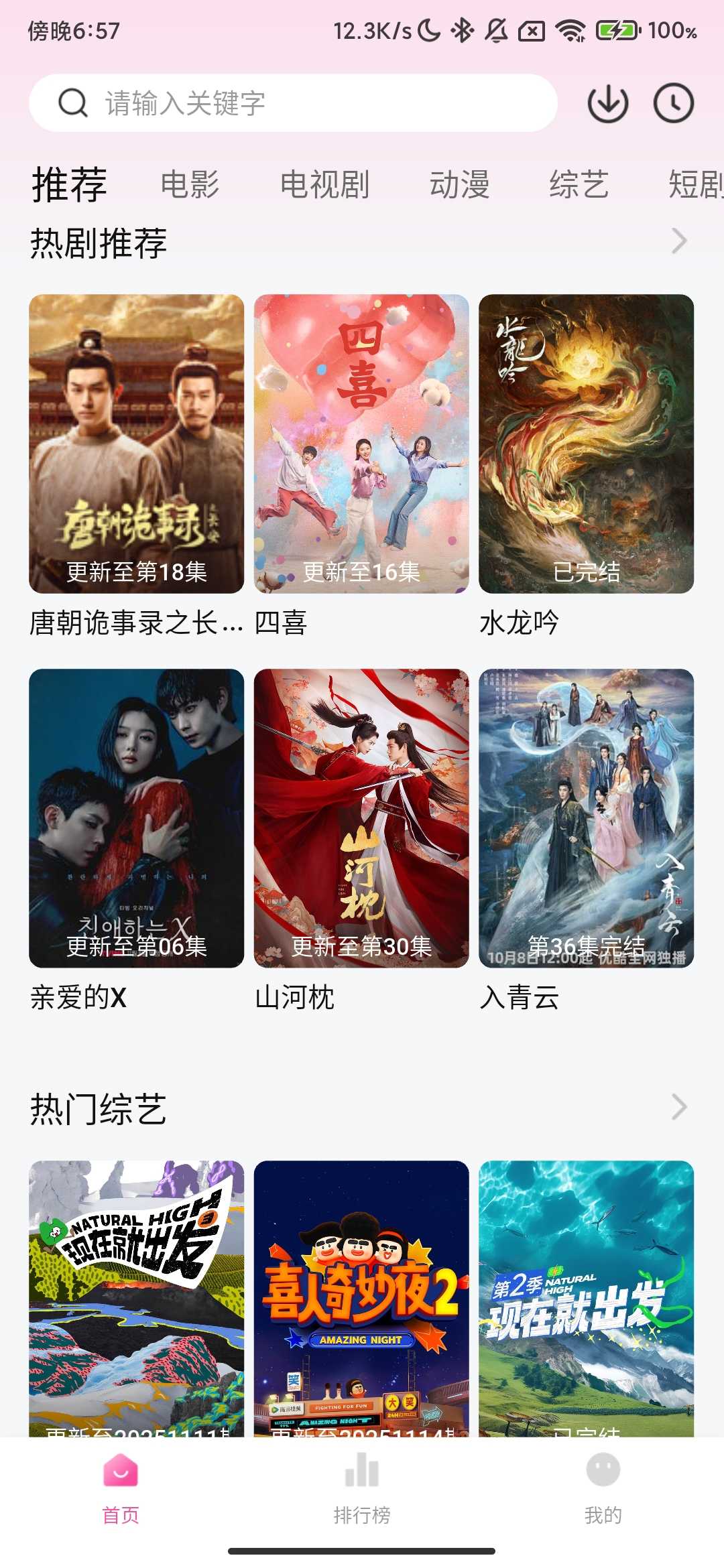The image size is (724, 1568).
Task: Switch to the 电影 tab
Action: (190, 184)
